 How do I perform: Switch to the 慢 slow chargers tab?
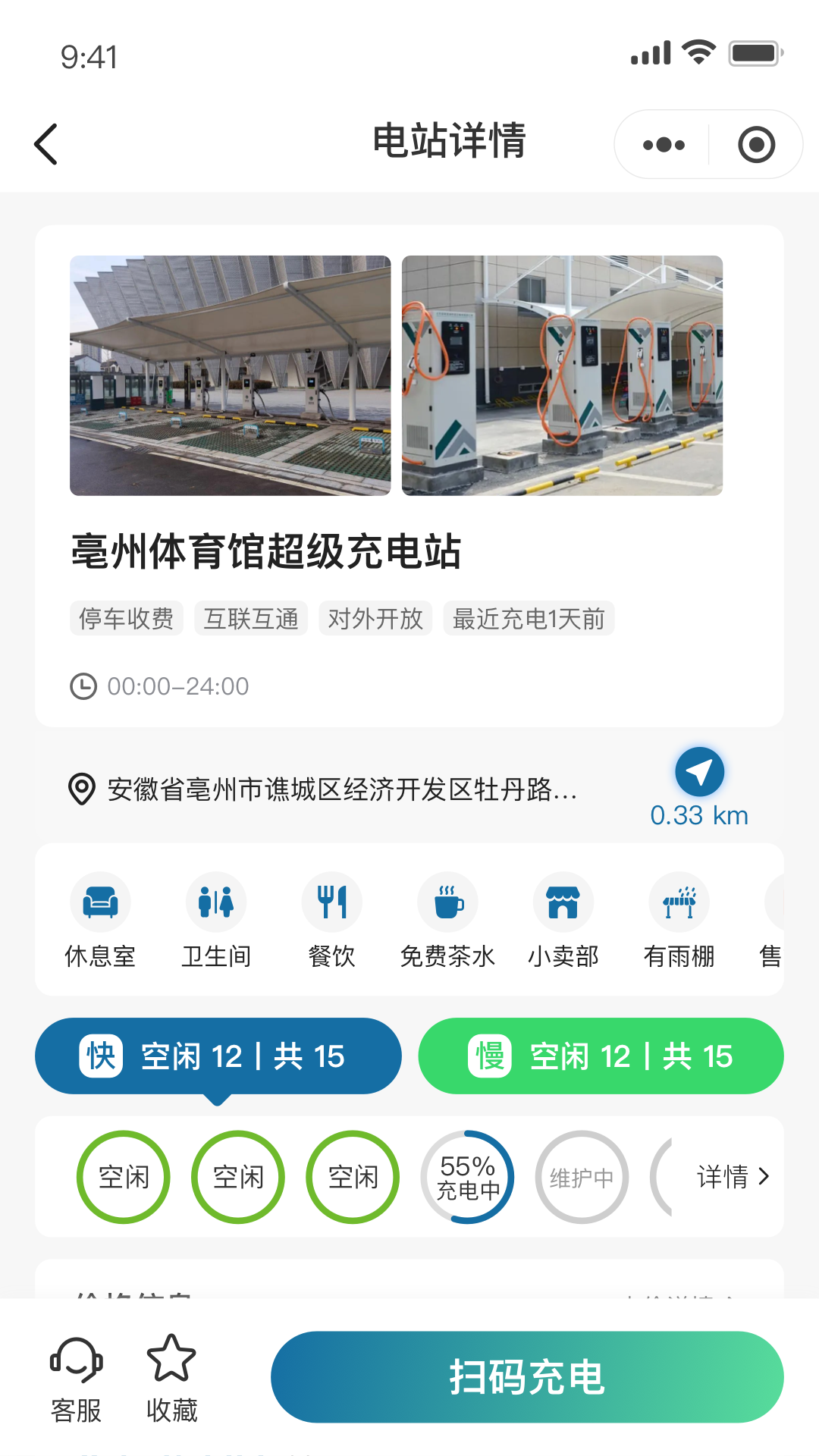601,1056
